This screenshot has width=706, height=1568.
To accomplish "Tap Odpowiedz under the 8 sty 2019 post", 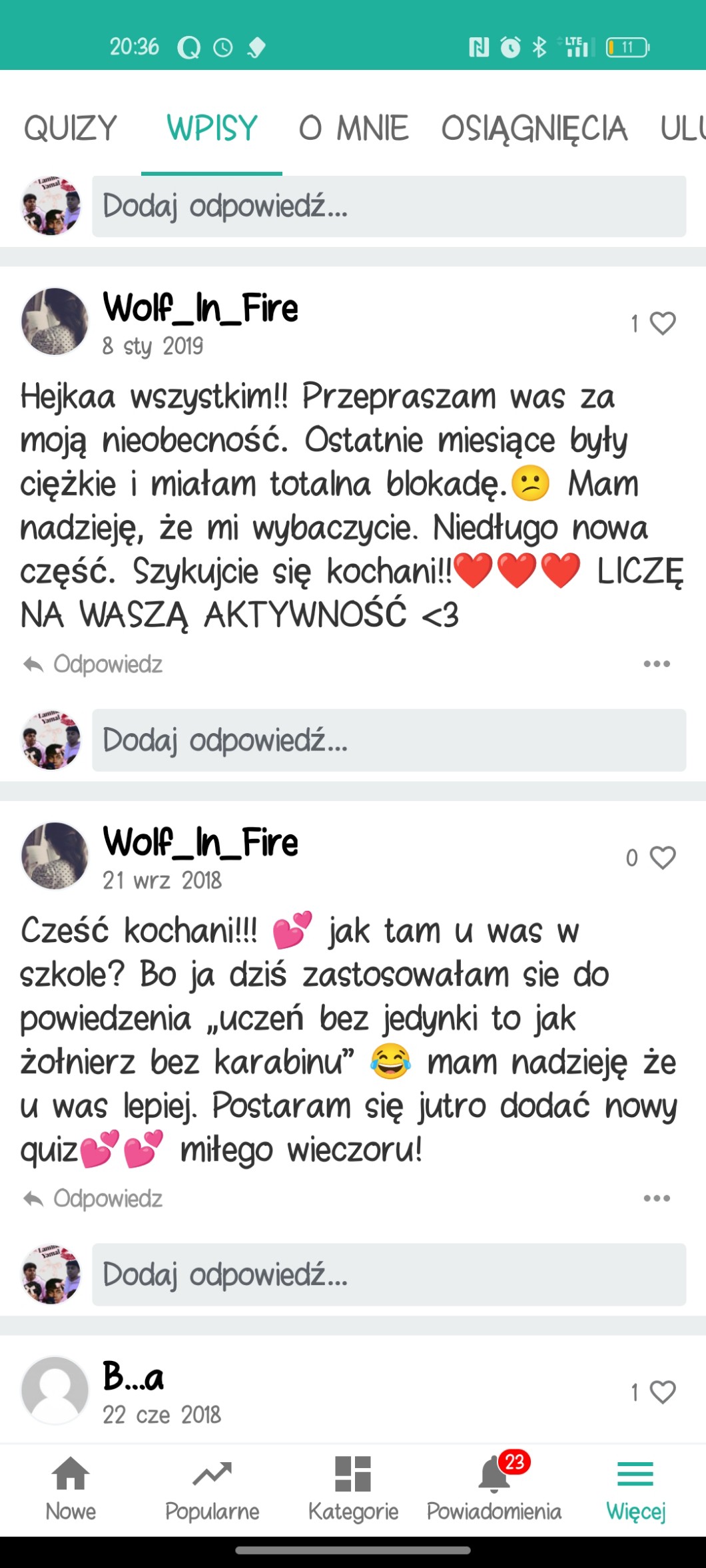I will click(x=93, y=664).
